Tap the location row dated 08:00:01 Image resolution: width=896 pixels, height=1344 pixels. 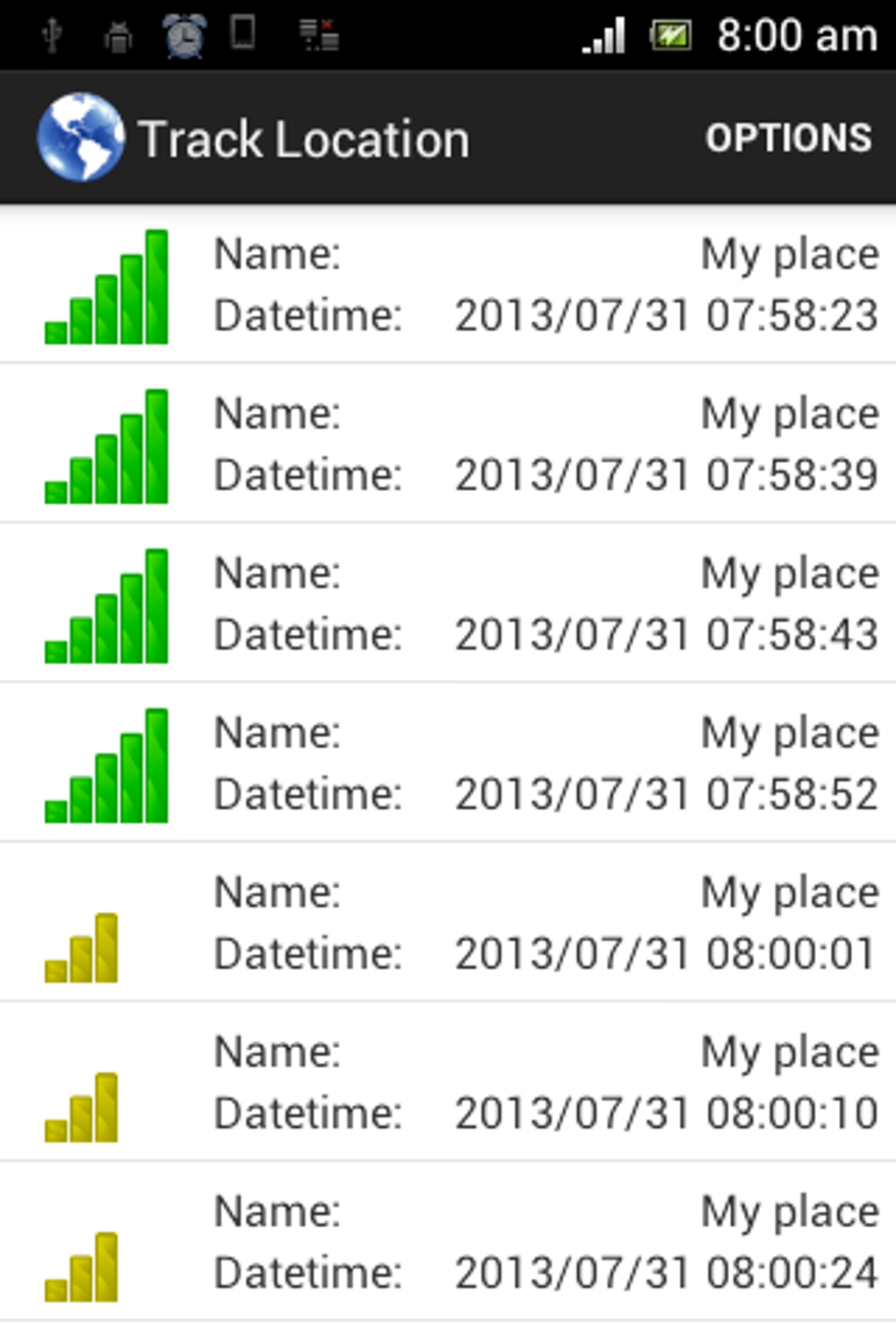pos(448,923)
